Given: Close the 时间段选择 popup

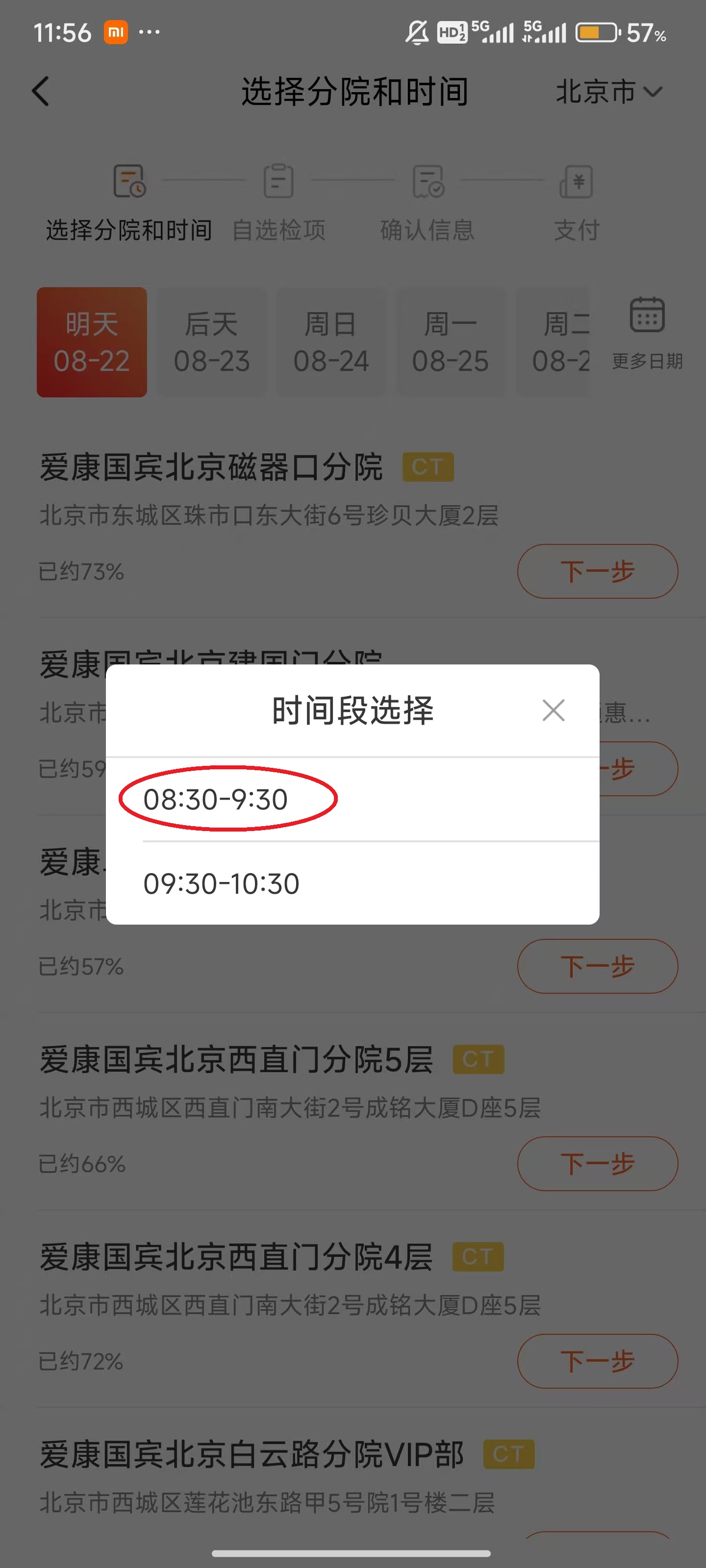Looking at the screenshot, I should pyautogui.click(x=553, y=710).
